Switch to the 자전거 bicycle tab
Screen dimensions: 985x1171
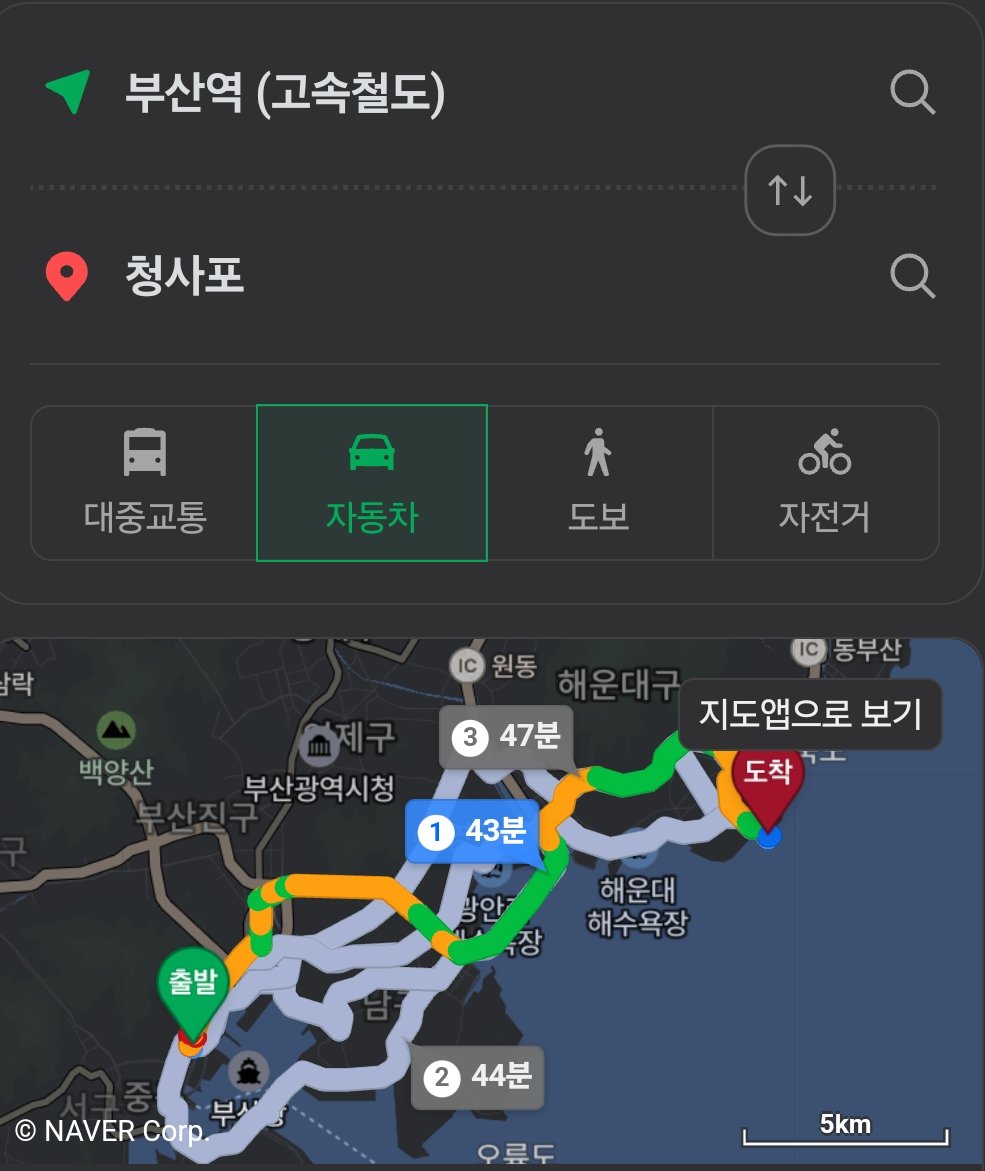(825, 483)
